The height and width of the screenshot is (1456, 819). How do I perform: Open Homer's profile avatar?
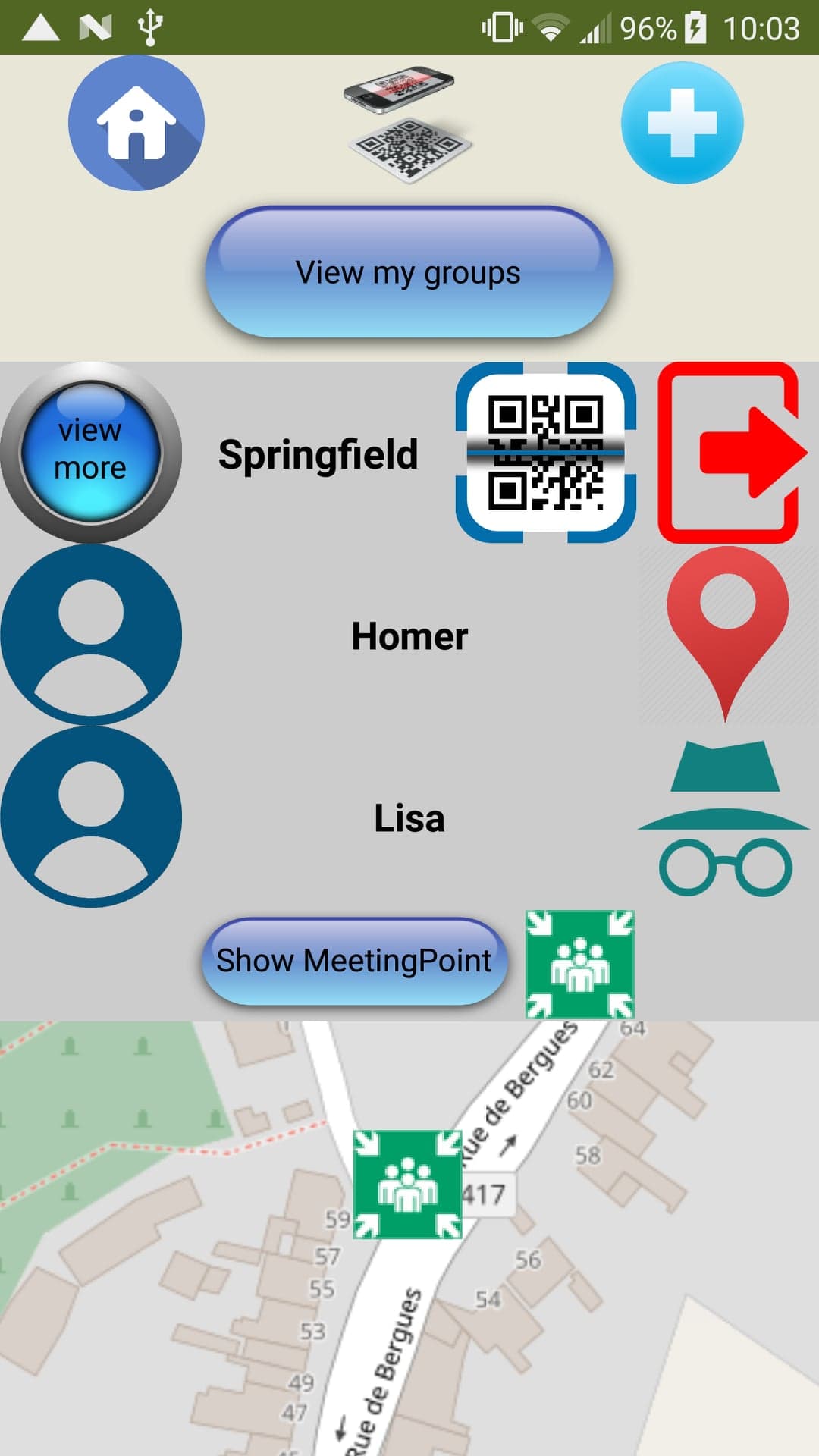pyautogui.click(x=91, y=635)
